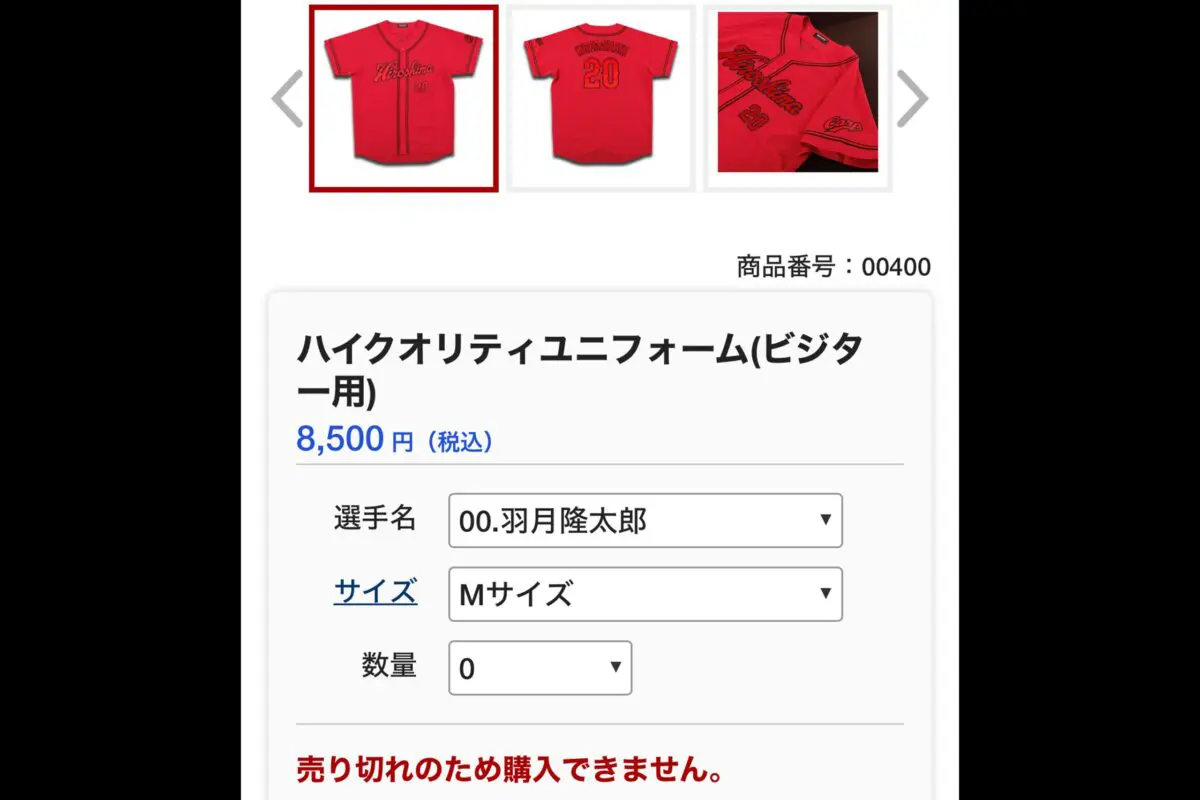The width and height of the screenshot is (1200, 800).
Task: Select the back view number 20 thumbnail
Action: (601, 98)
